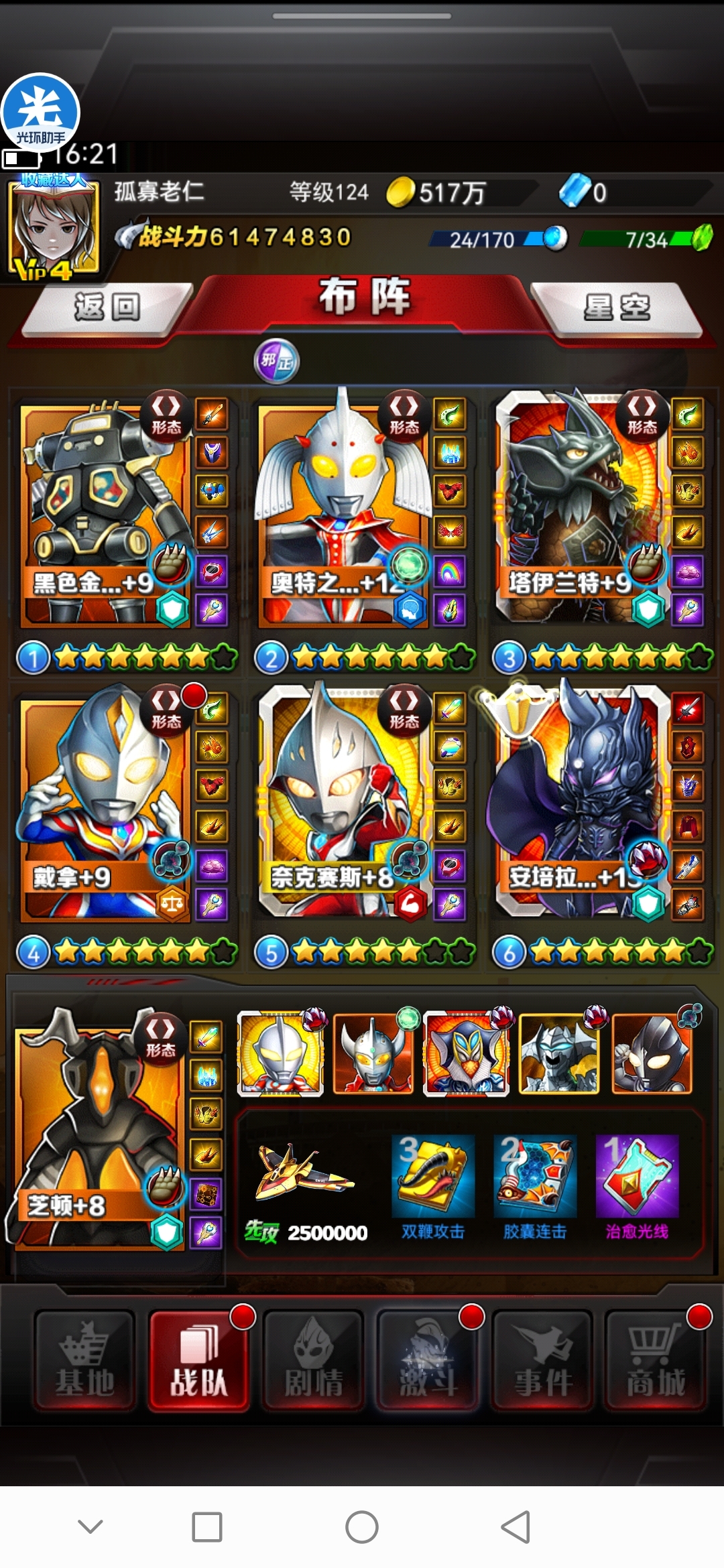Open the 星空 button

616,308
